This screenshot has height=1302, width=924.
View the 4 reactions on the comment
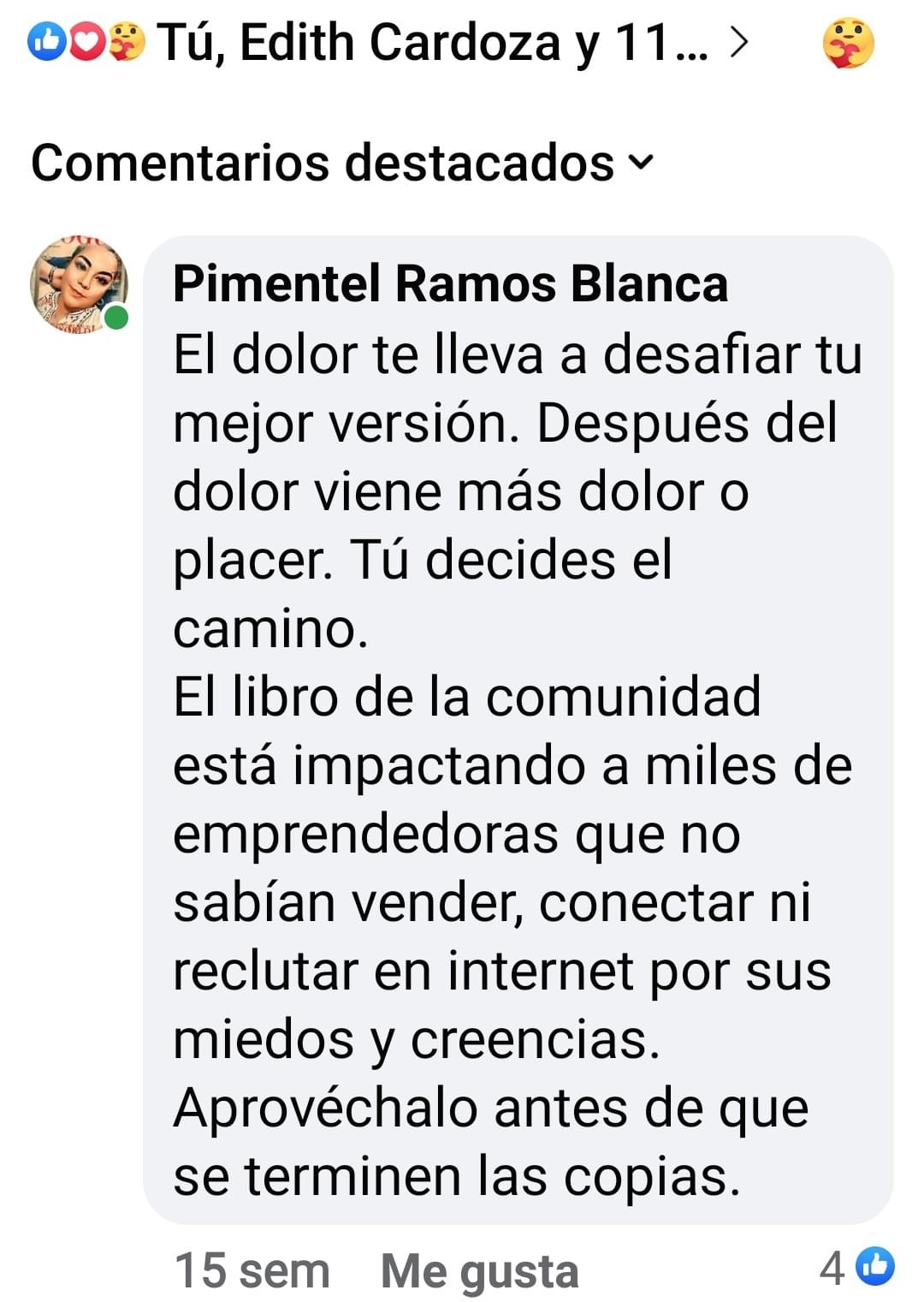tap(857, 1267)
